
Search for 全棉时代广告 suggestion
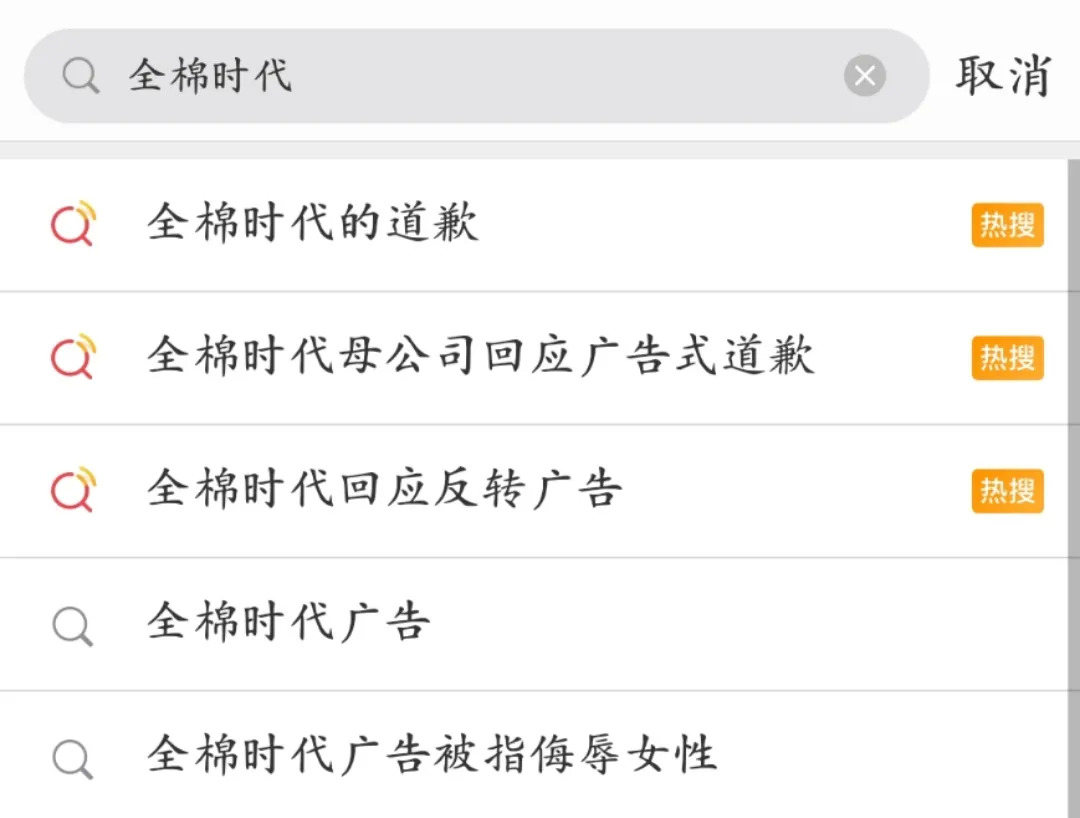(x=288, y=623)
